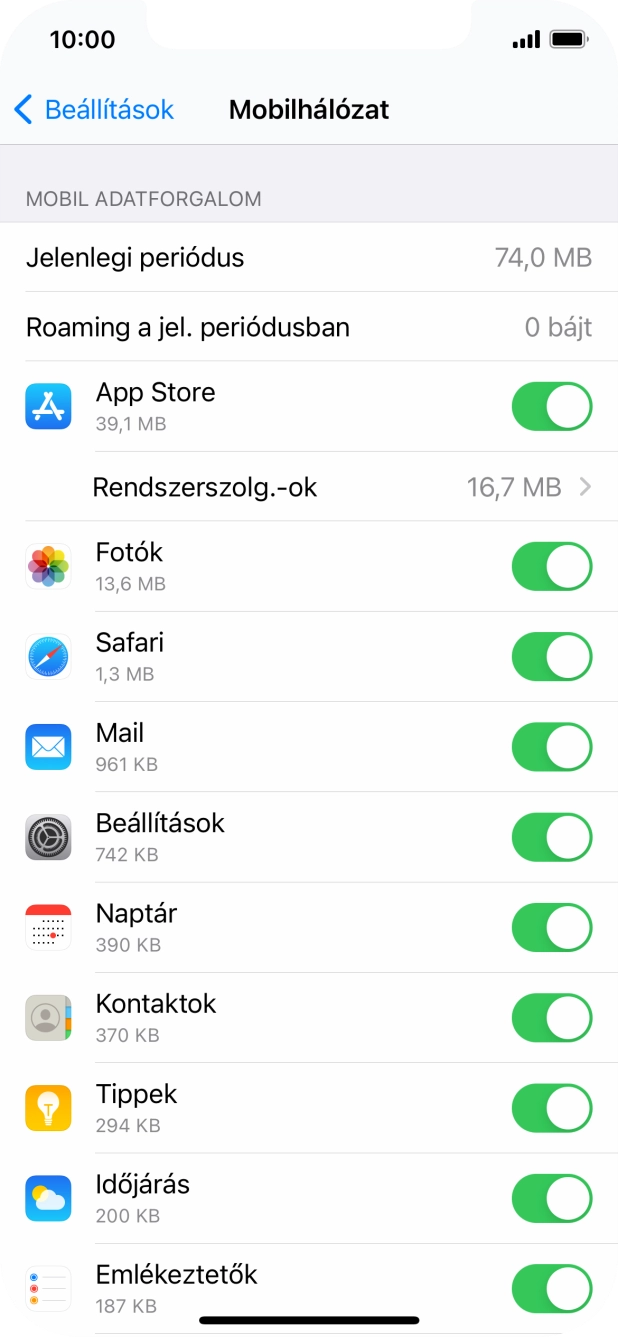Switch off Emlékeztetők mobile data

[551, 1288]
